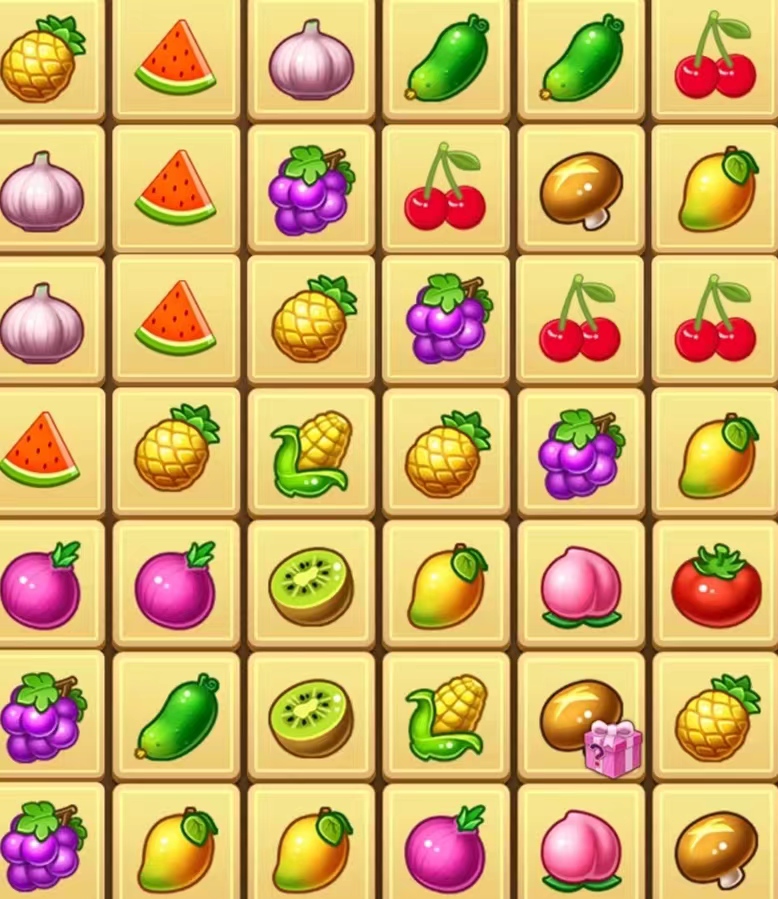Choose the cucumber tile beside the kiwi
The height and width of the screenshot is (899, 778).
pyautogui.click(x=177, y=717)
